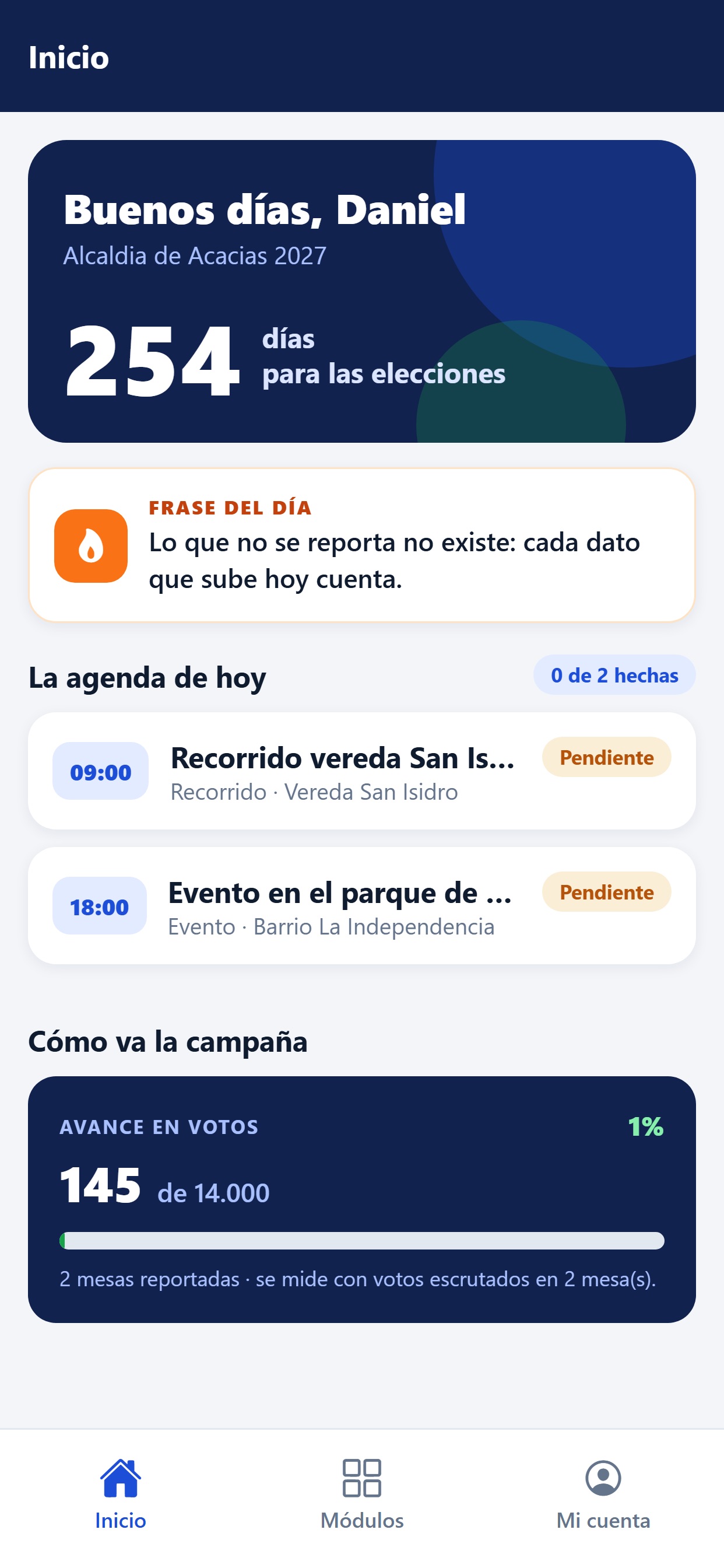Switch to the Módulos tab

362,1494
